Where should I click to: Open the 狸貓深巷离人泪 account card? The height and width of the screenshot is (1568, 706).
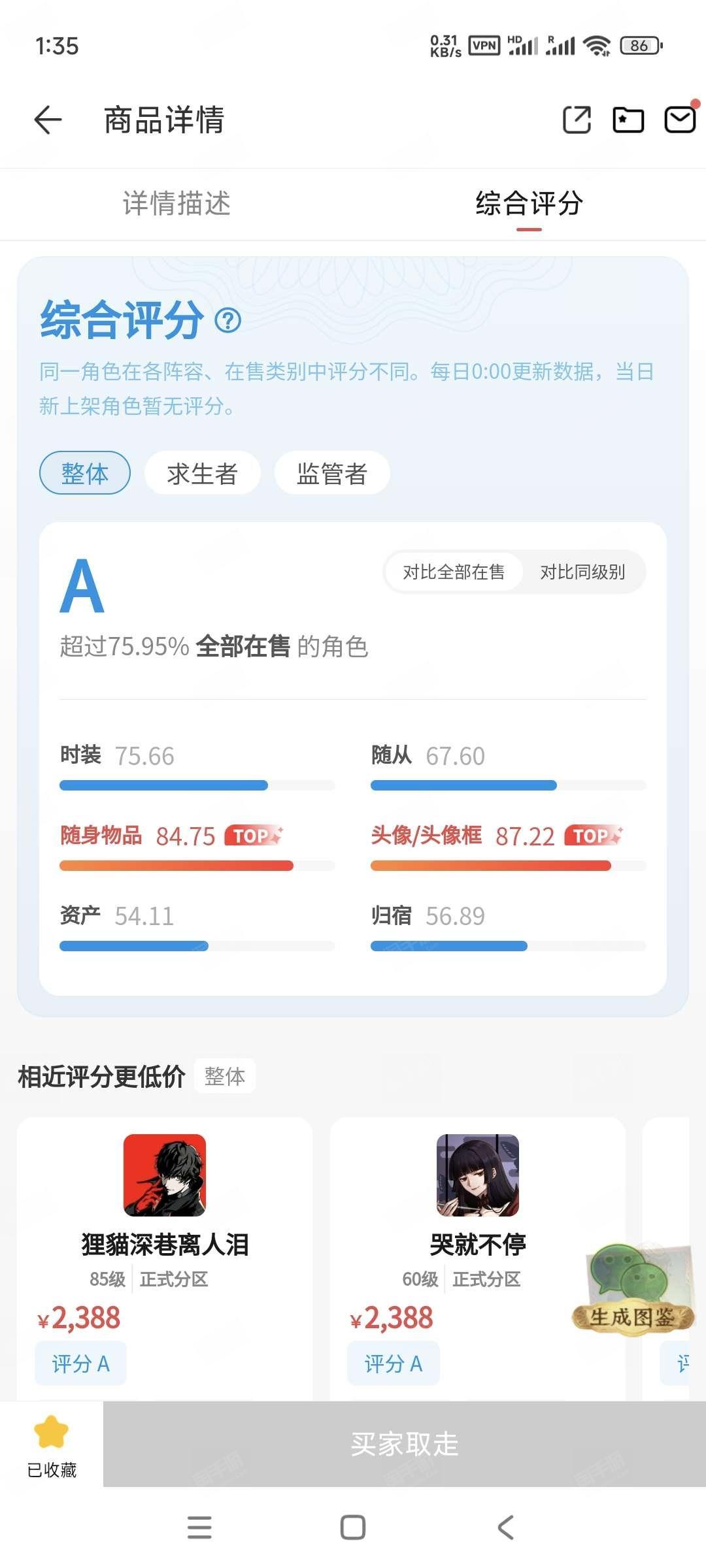(x=165, y=1258)
